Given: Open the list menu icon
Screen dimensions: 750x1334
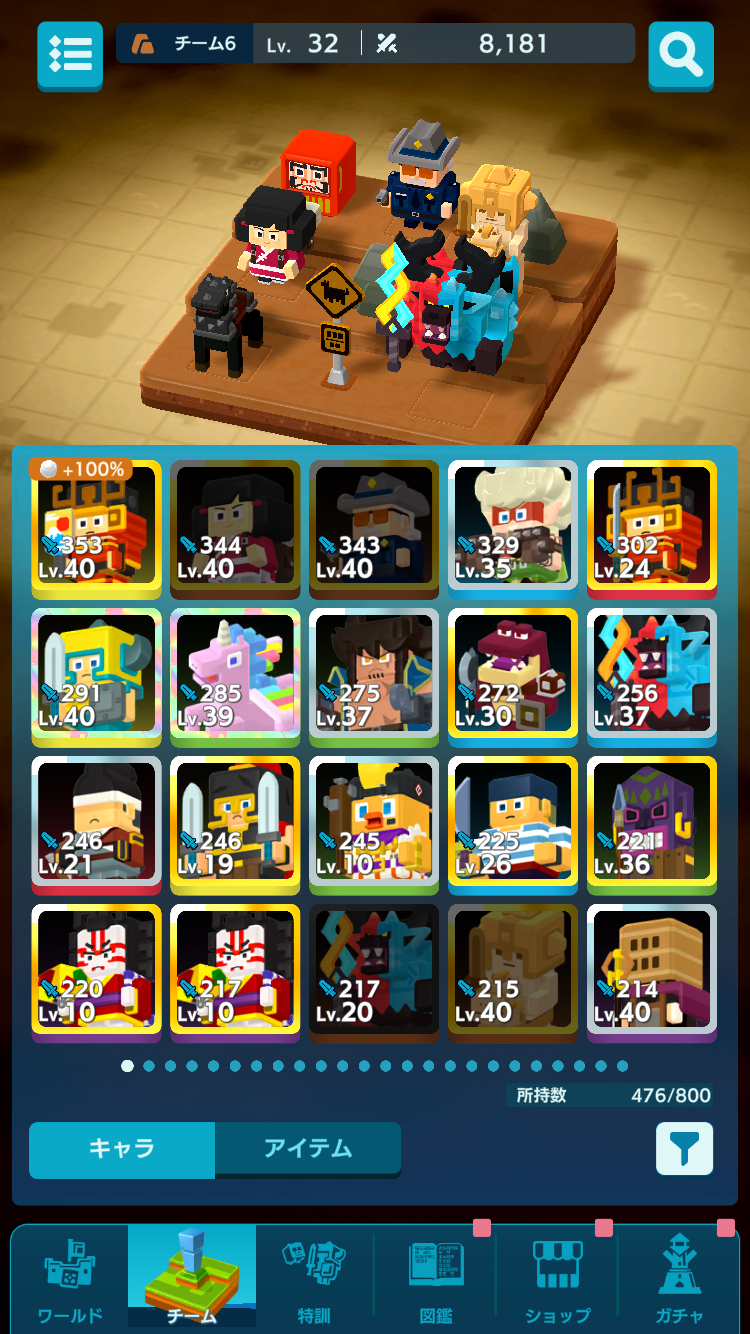Looking at the screenshot, I should (70, 54).
